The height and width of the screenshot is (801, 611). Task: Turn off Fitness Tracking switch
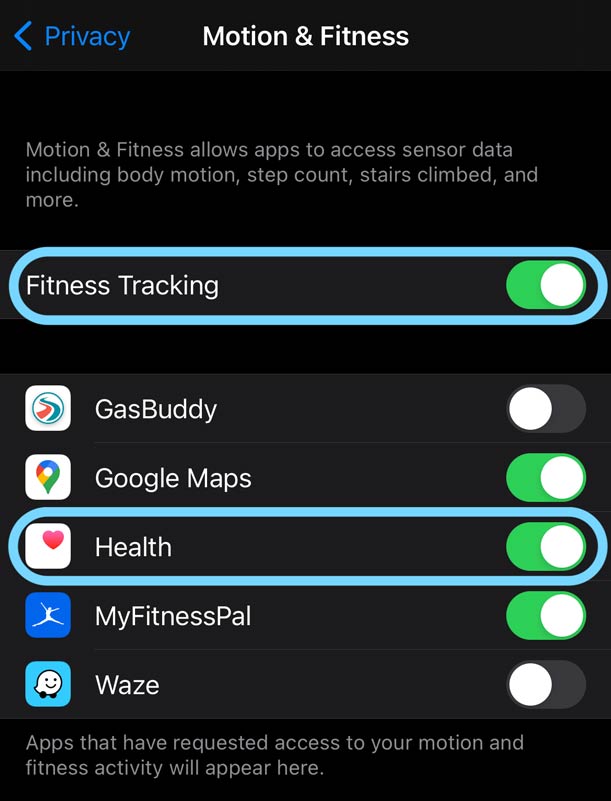545,286
